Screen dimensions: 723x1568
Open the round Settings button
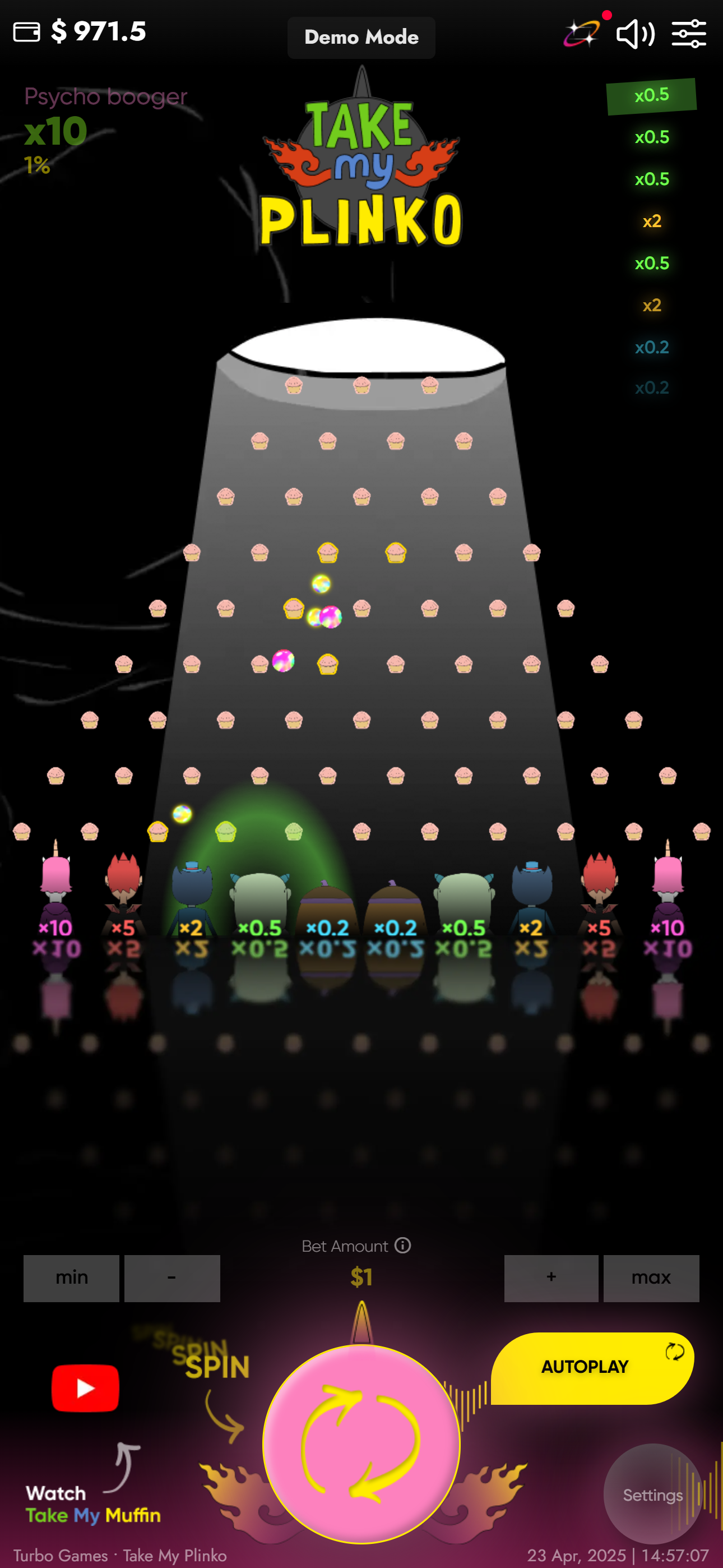pyautogui.click(x=652, y=1495)
